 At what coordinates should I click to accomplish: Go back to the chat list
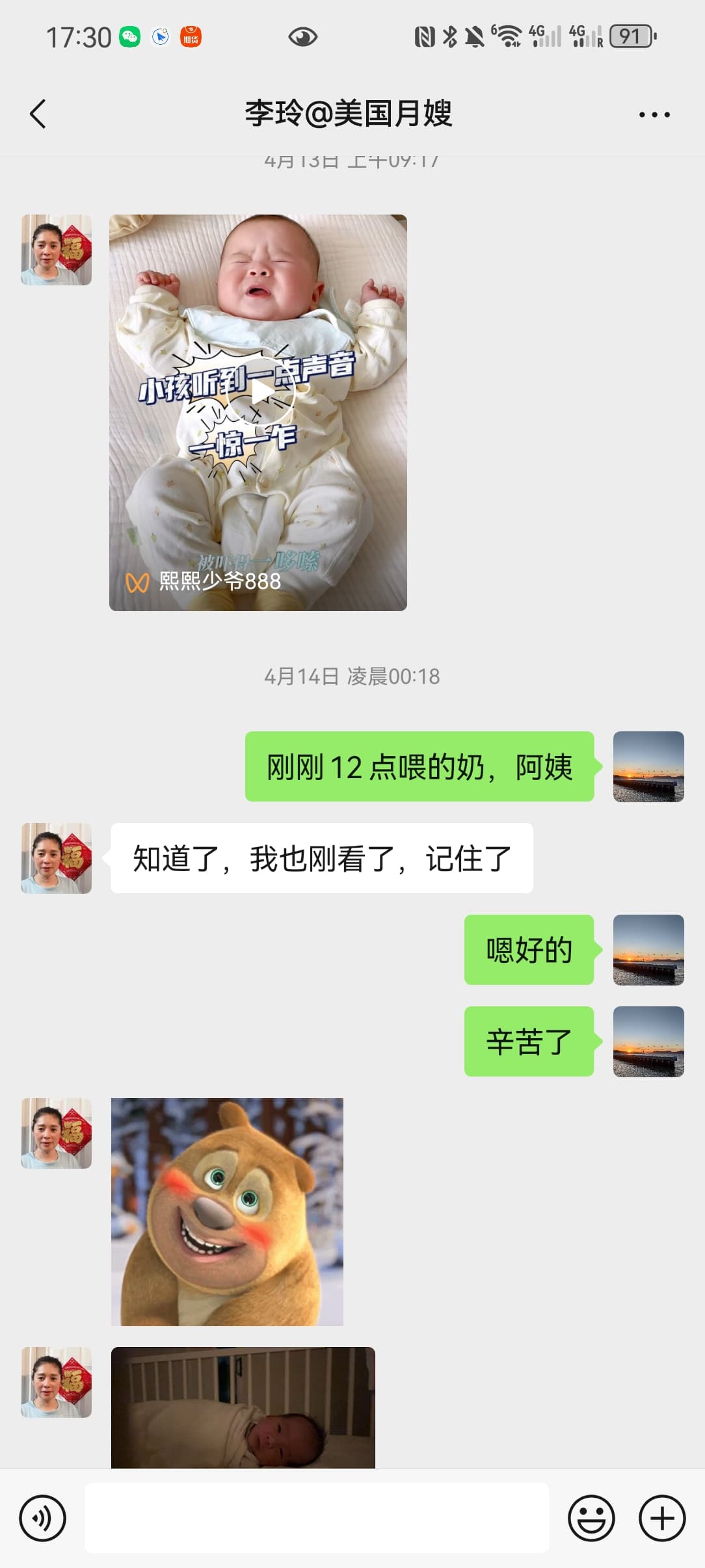[38, 114]
